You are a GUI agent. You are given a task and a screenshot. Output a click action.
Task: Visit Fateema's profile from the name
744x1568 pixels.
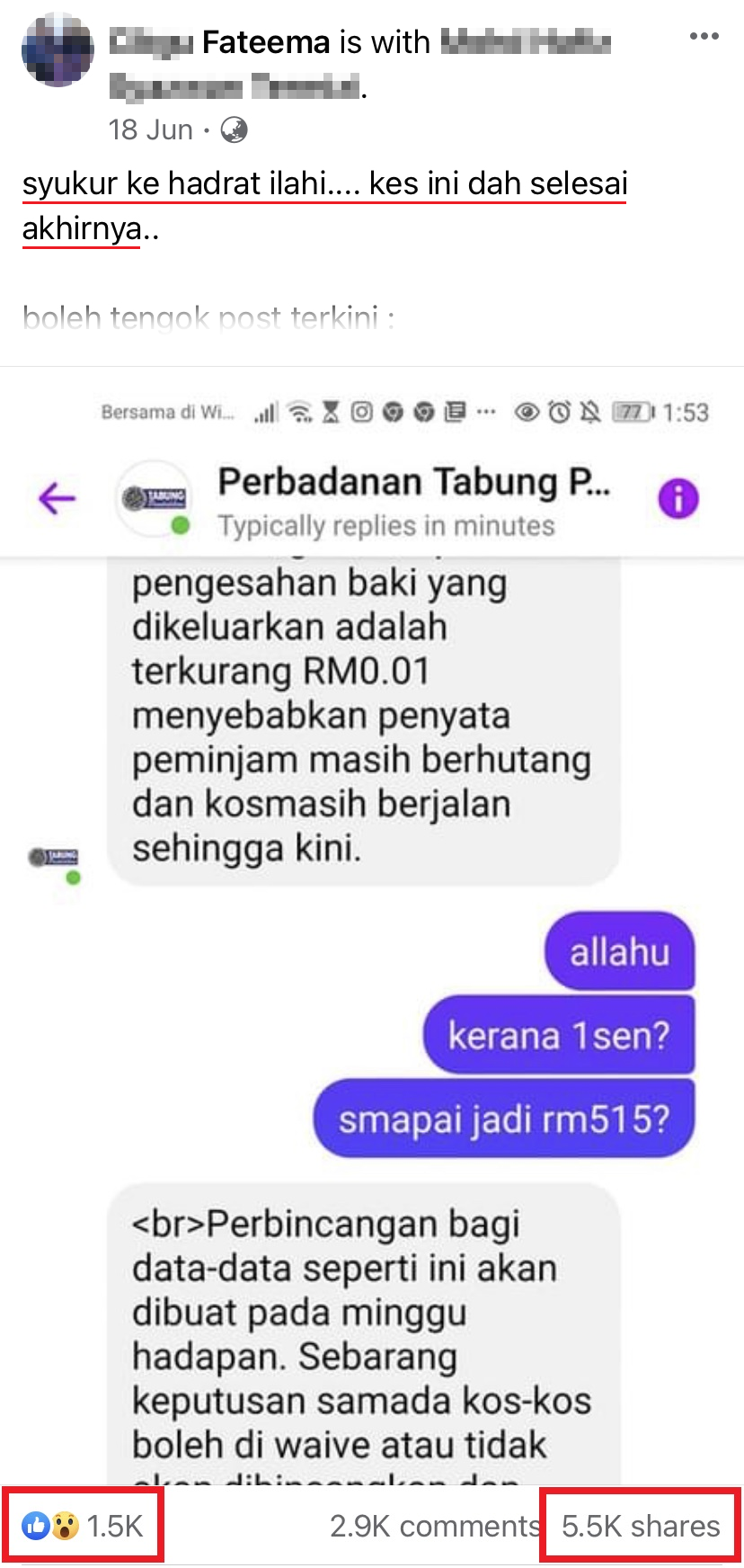click(265, 42)
